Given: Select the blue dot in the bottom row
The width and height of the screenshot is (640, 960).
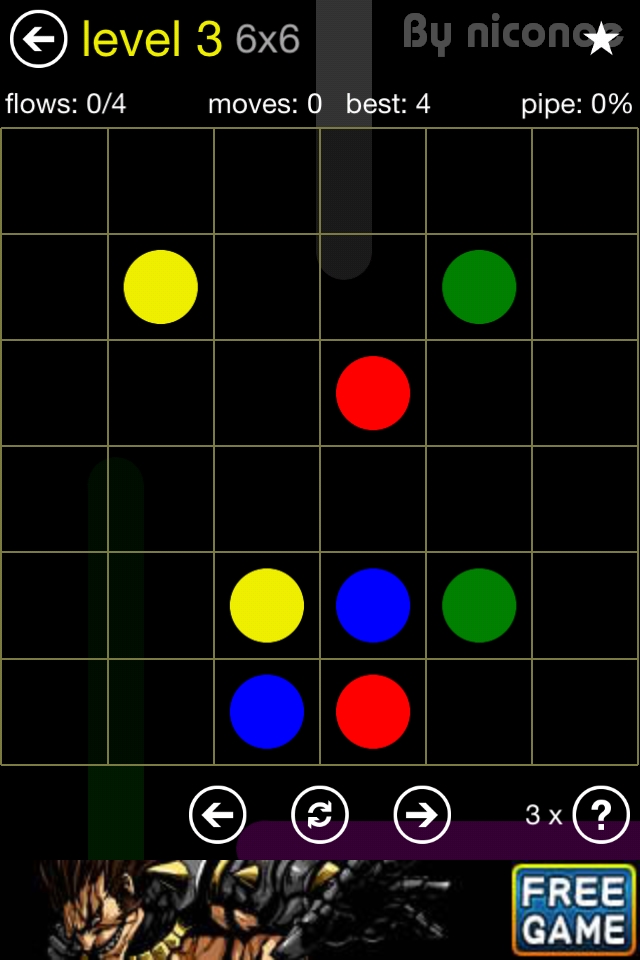Looking at the screenshot, I should pos(267,711).
